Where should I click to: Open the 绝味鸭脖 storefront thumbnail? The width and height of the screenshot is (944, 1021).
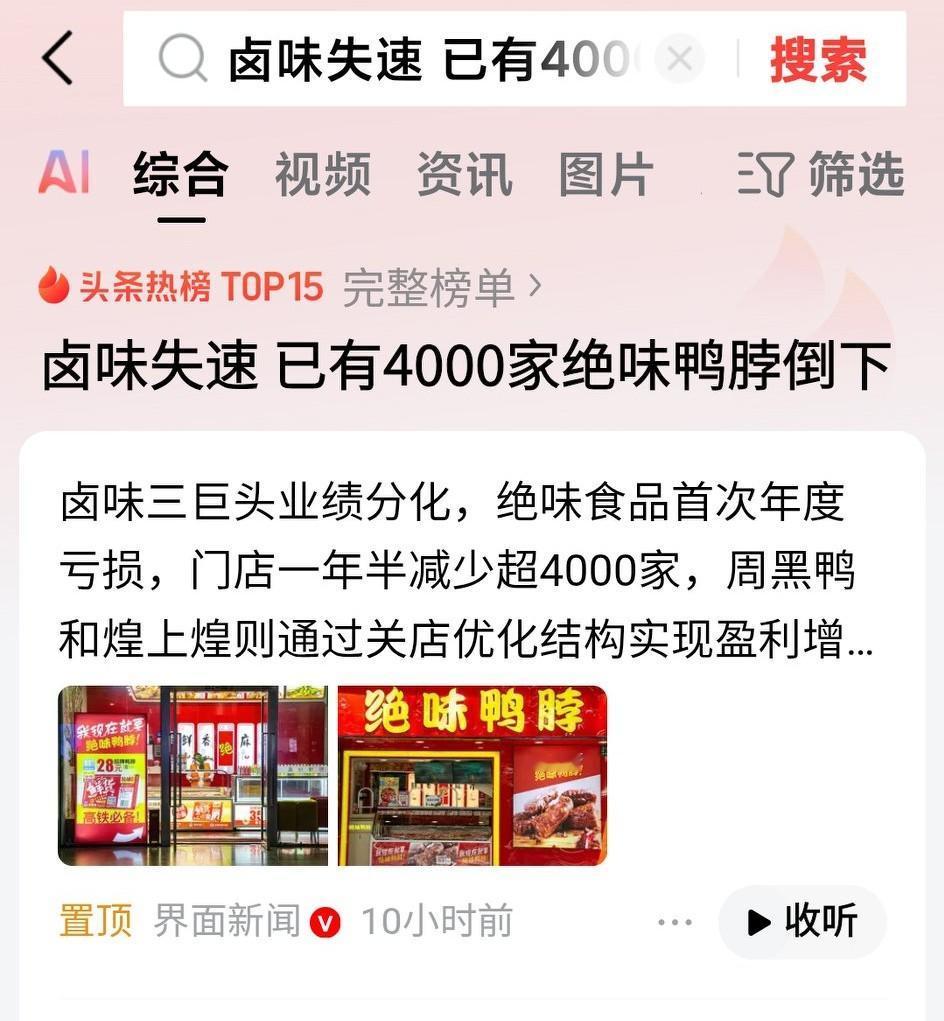[471, 773]
